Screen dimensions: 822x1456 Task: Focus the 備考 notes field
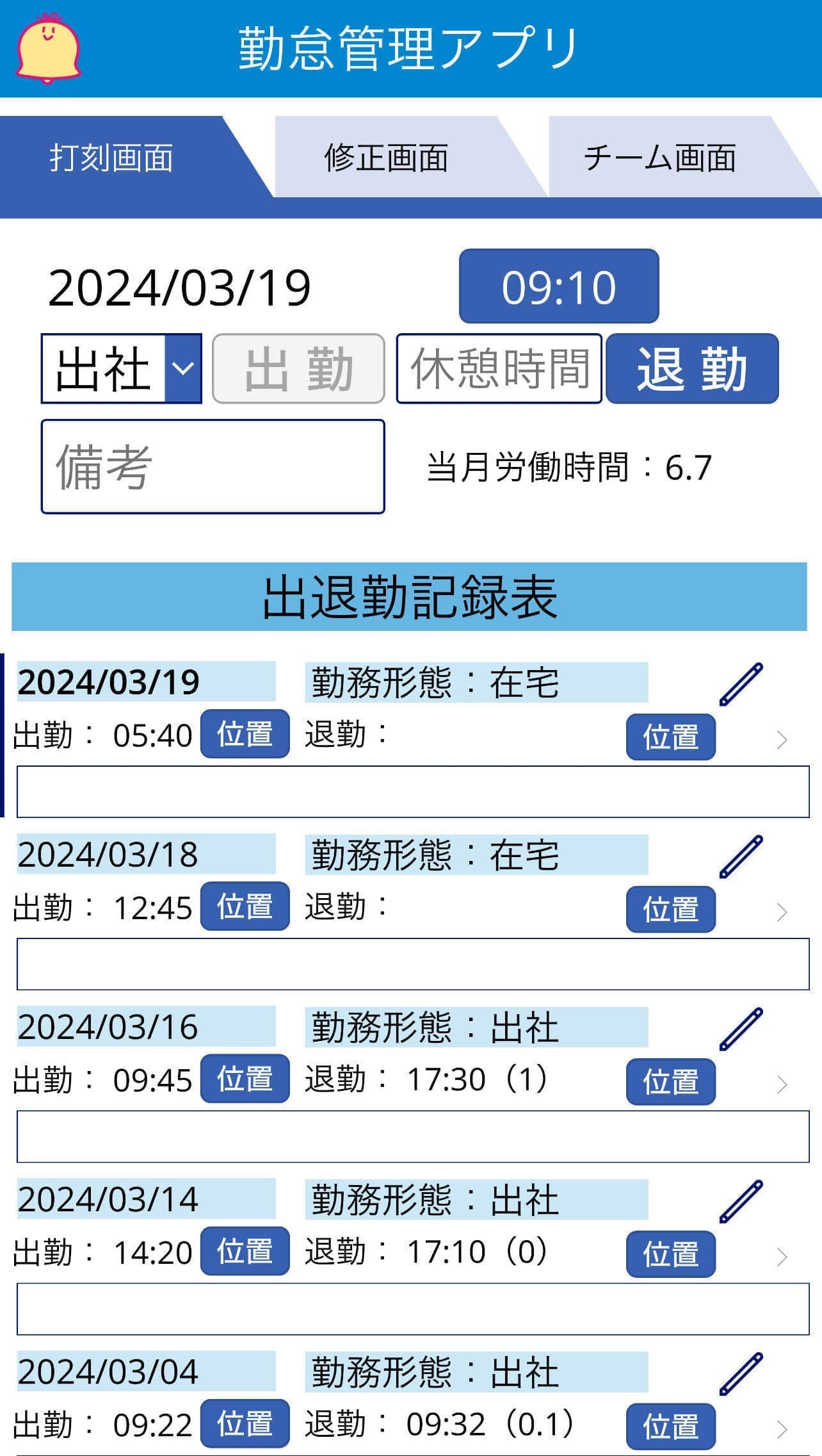[x=213, y=467]
